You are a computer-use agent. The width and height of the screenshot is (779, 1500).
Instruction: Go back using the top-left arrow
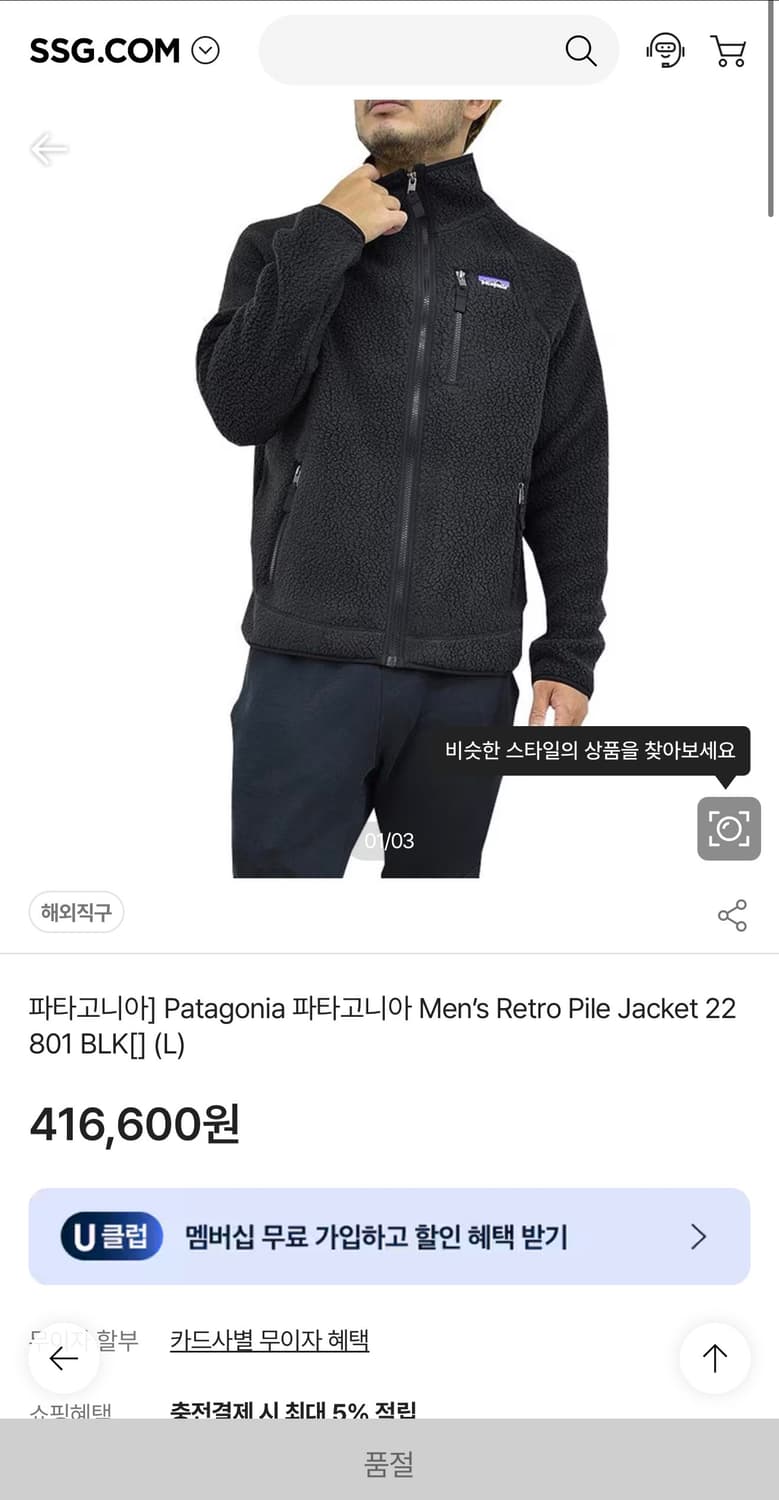click(48, 148)
